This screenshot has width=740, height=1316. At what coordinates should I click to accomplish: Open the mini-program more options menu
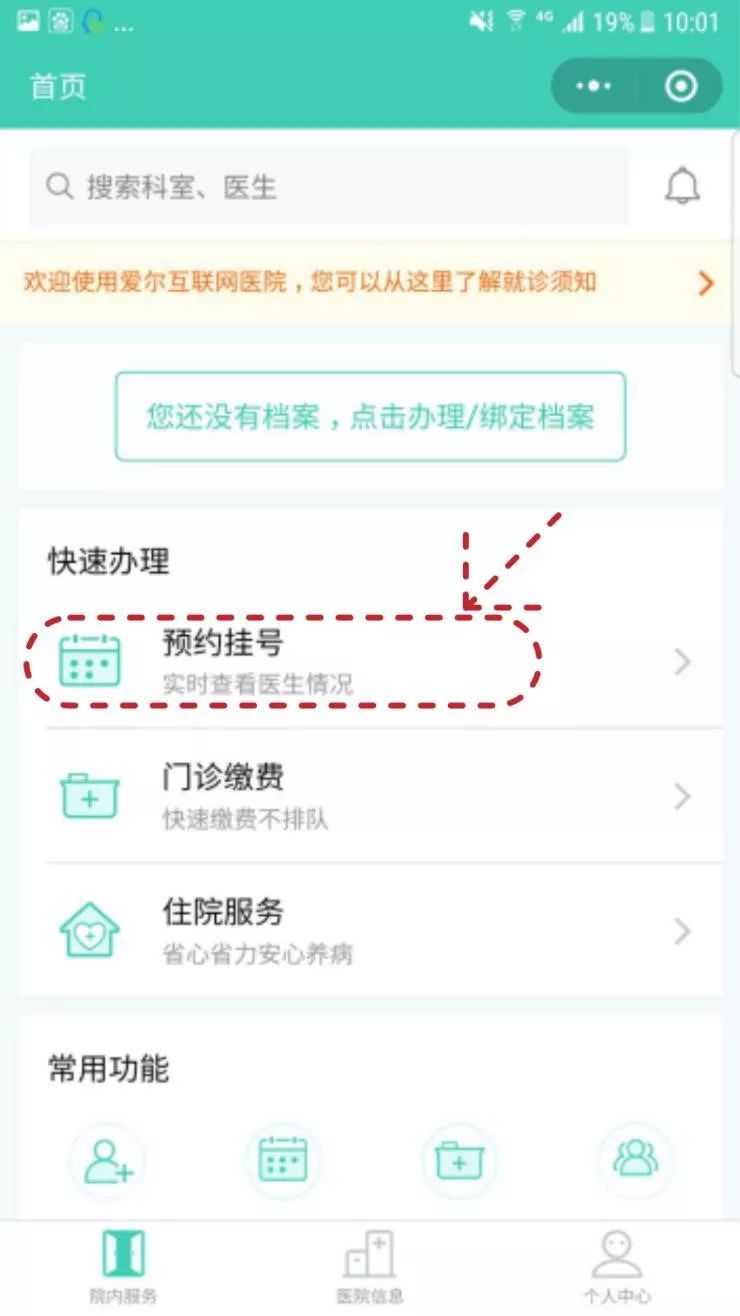tap(594, 86)
